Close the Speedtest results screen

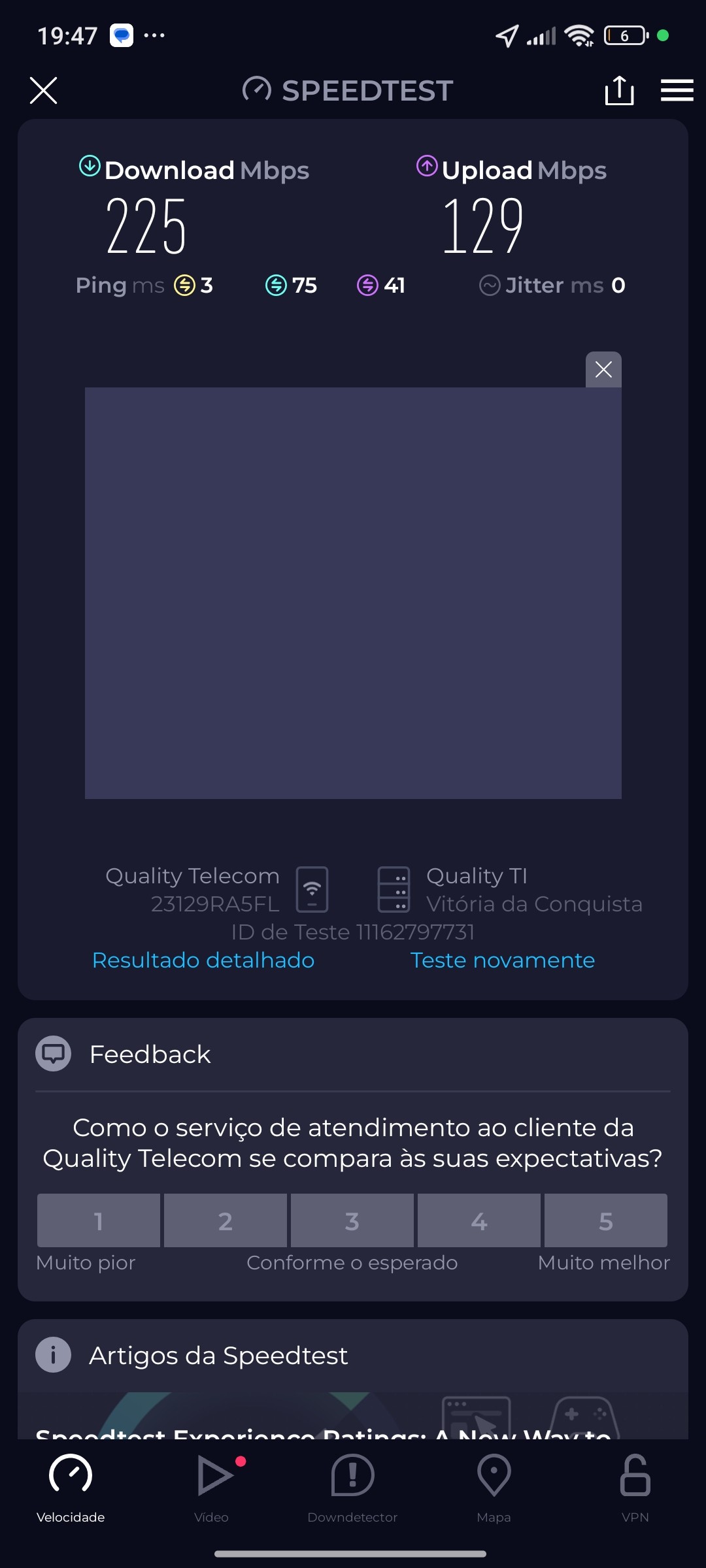44,90
